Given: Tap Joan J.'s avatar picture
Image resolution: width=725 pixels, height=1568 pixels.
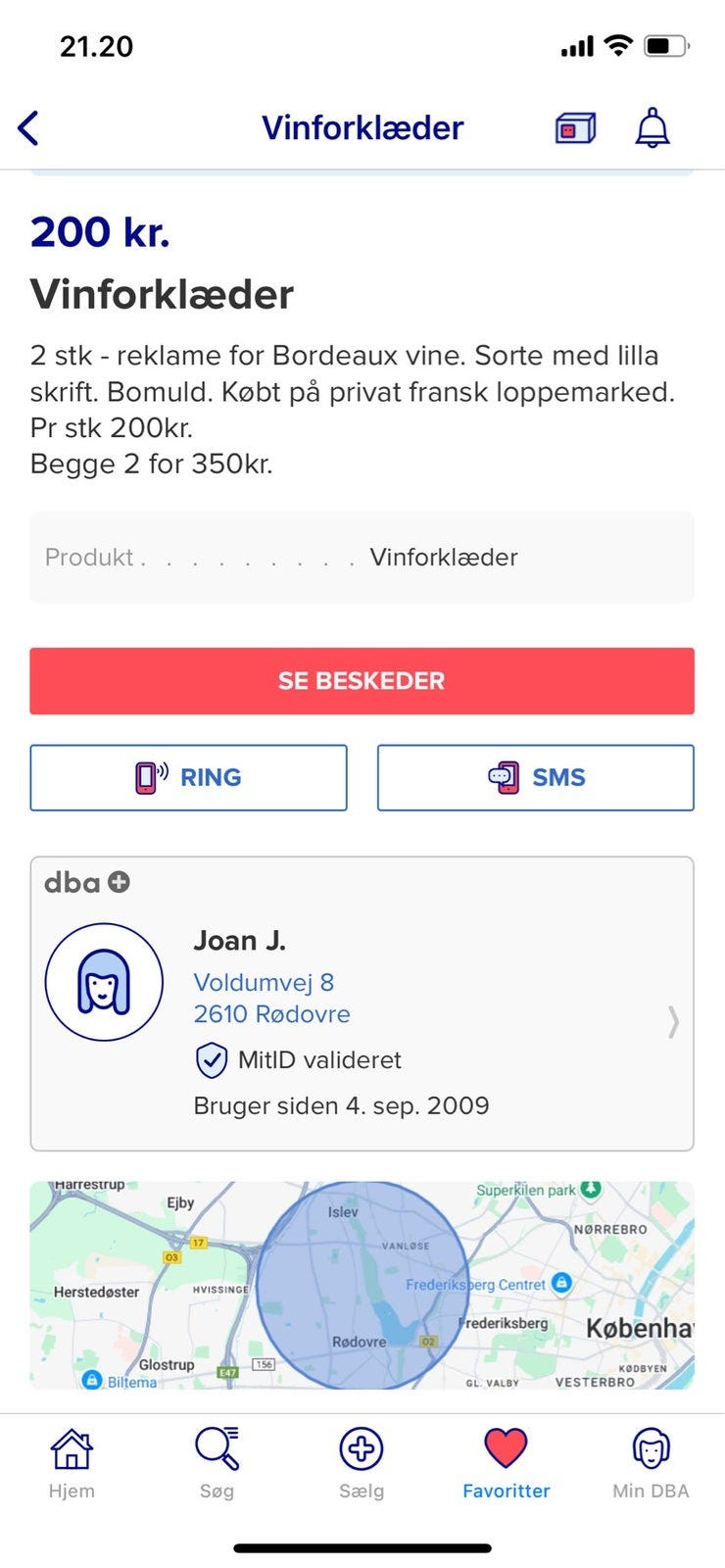Looking at the screenshot, I should point(104,980).
